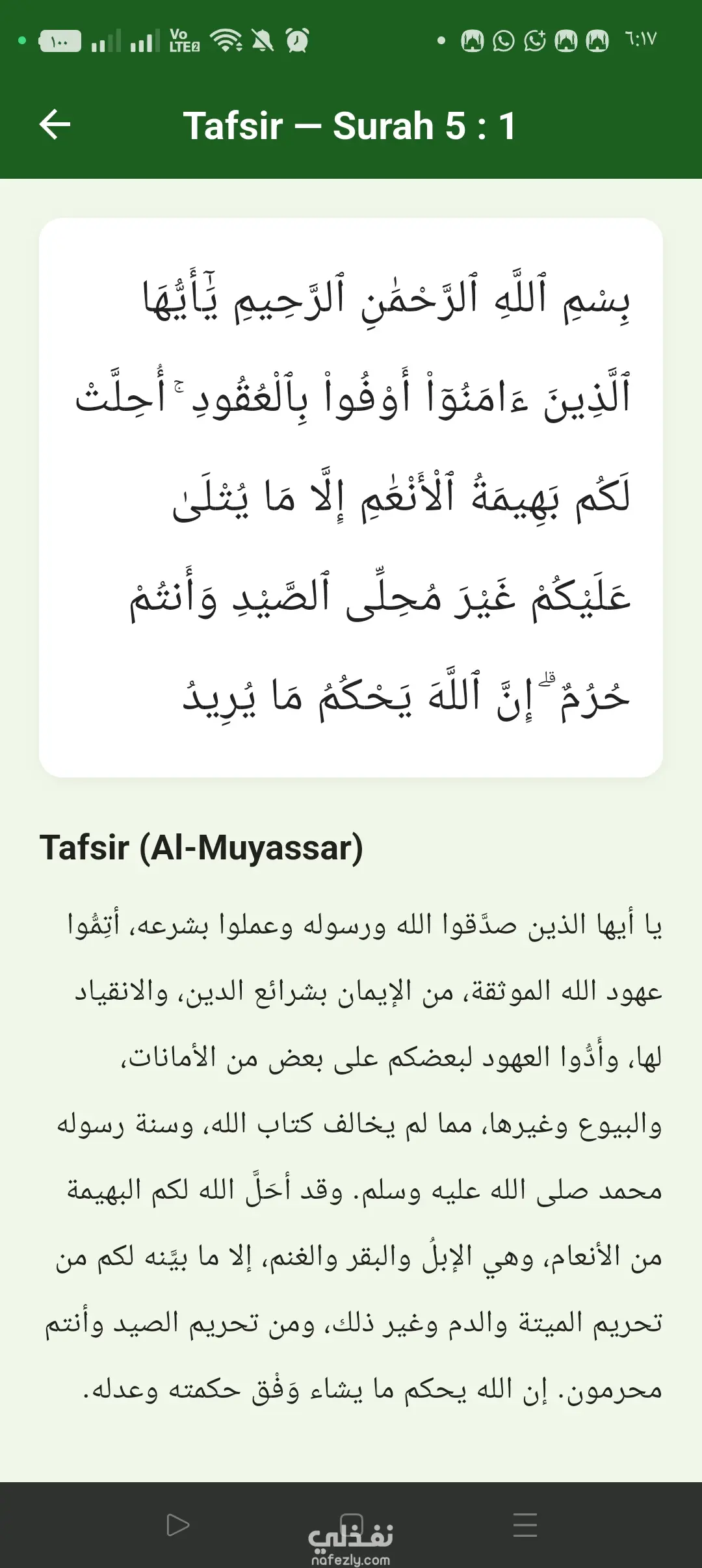Image resolution: width=702 pixels, height=1568 pixels.
Task: Tap the system back triangle in navigation bar
Action: pos(177,1524)
